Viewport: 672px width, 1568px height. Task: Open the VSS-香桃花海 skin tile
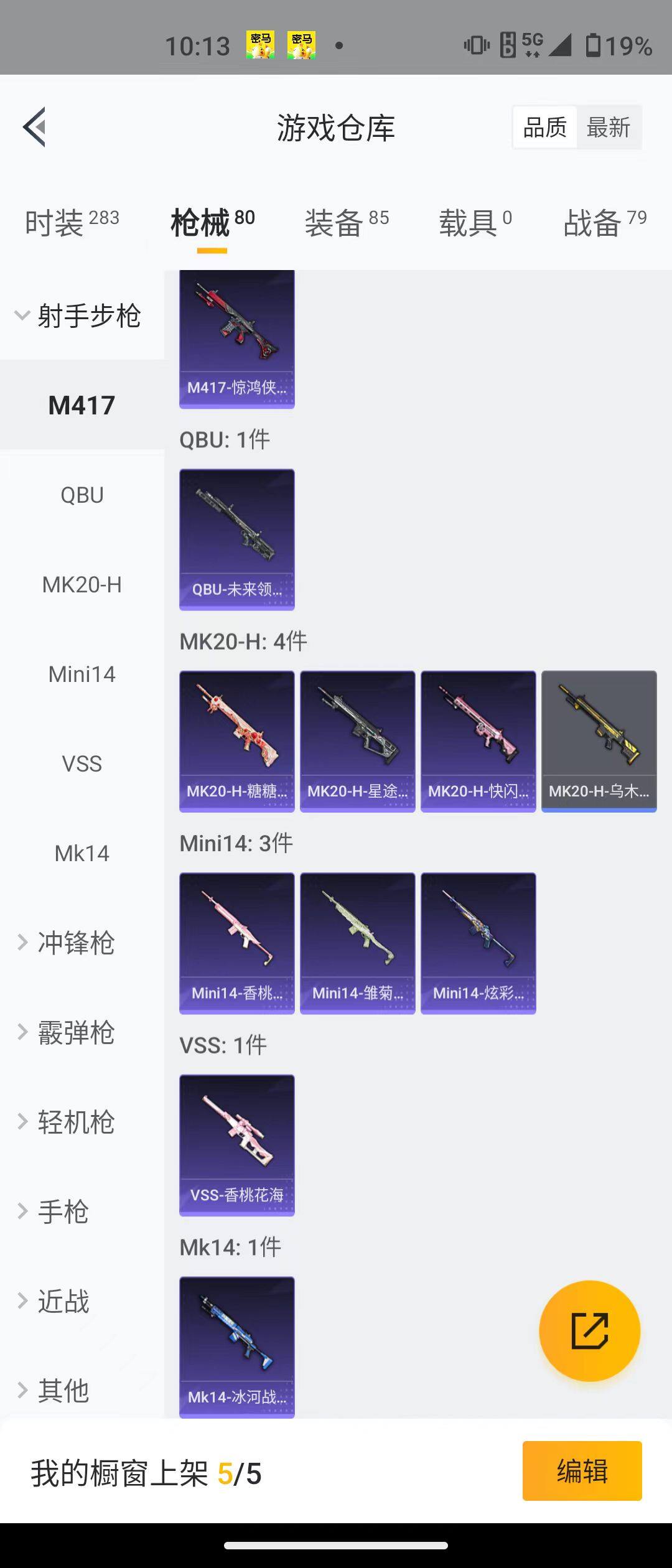coord(236,1144)
